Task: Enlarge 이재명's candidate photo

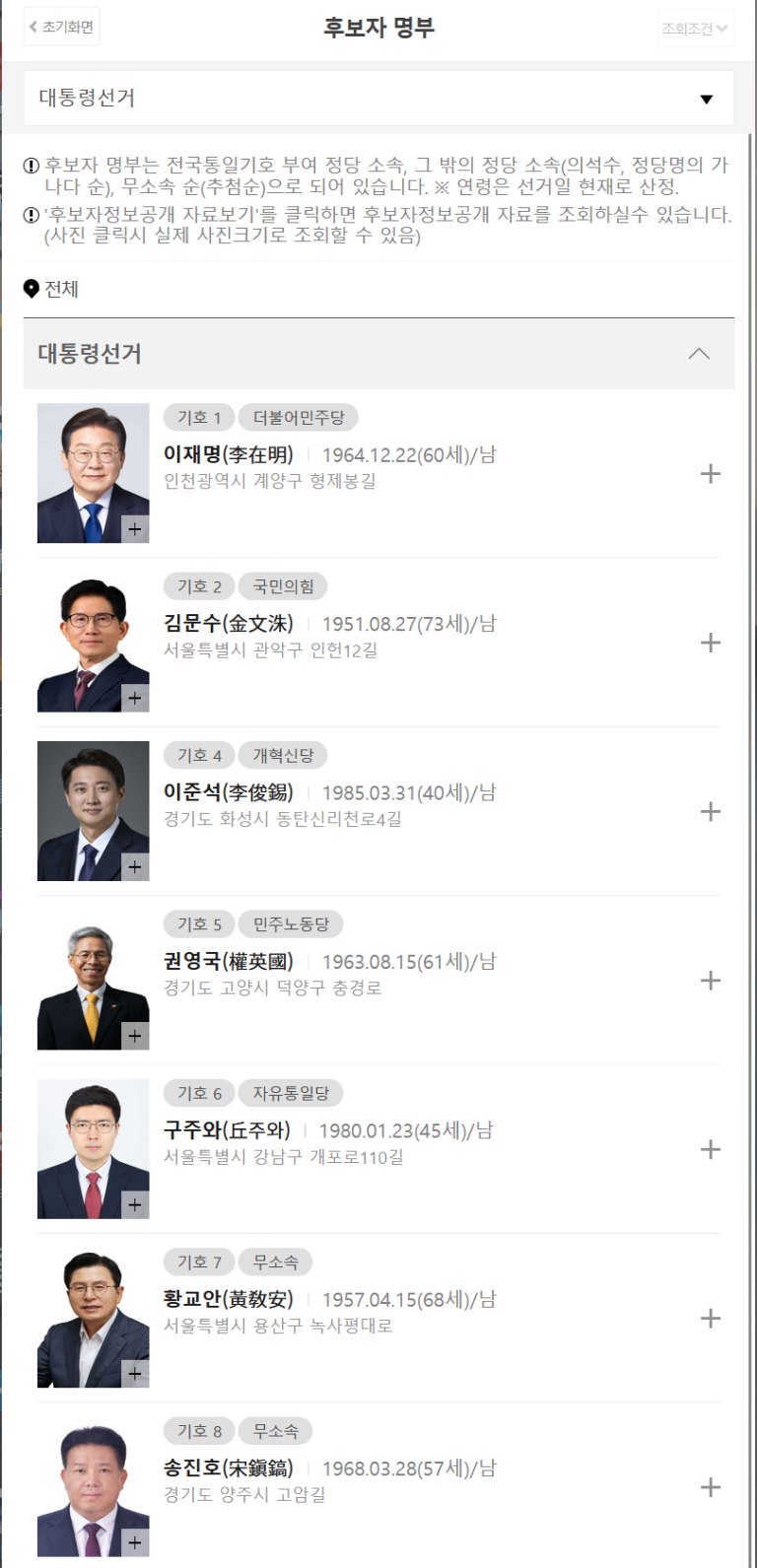Action: click(x=93, y=473)
